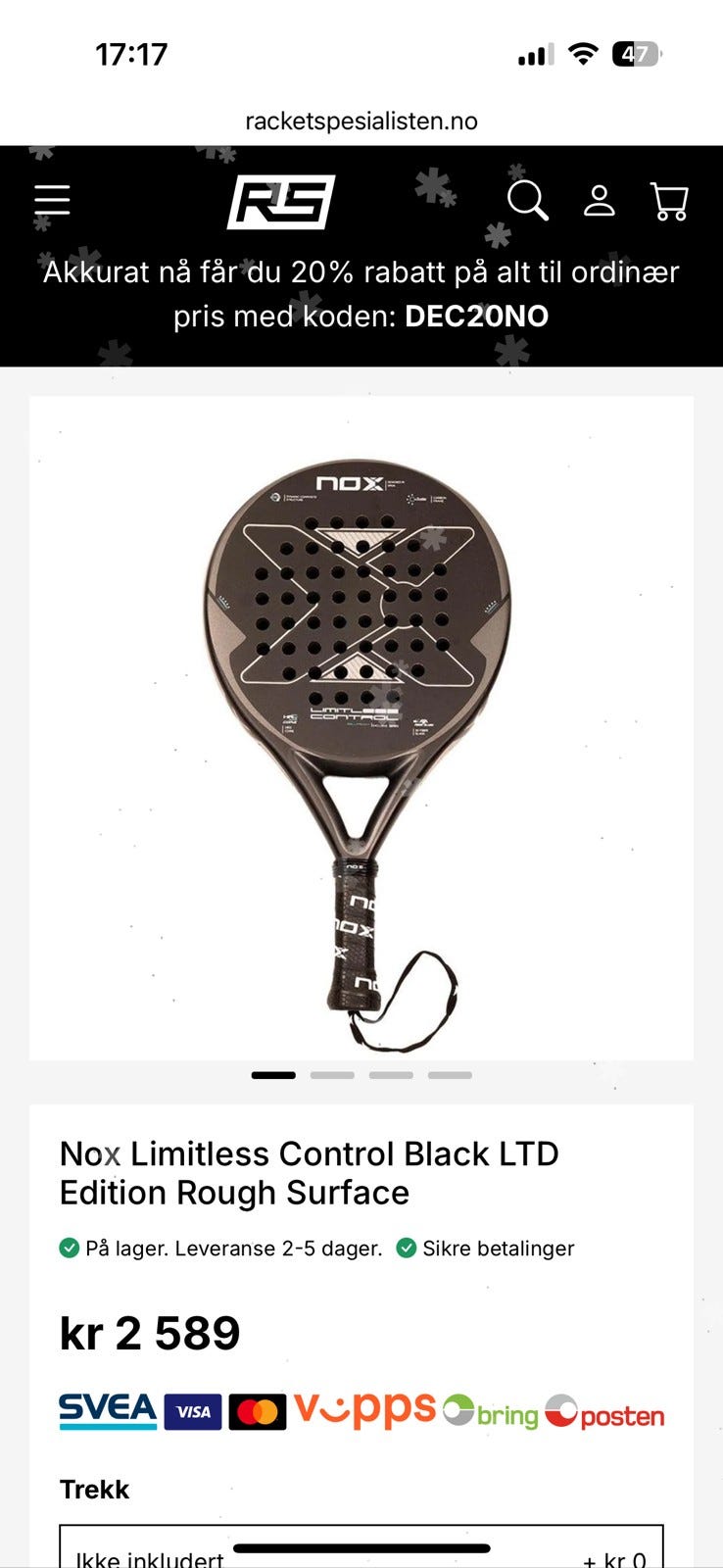This screenshot has width=723, height=1568.
Task: Select the fourth image carousel dot
Action: click(450, 1074)
